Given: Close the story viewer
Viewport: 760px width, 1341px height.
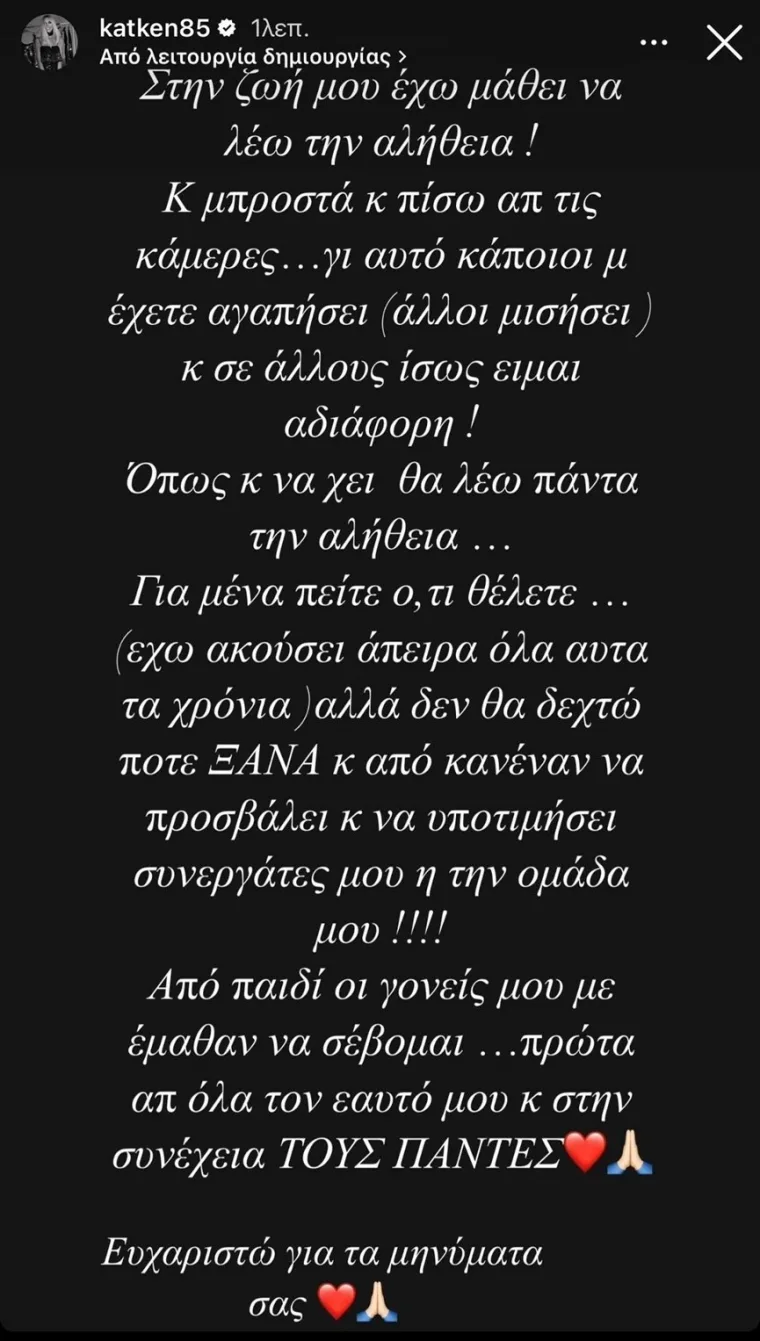Looking at the screenshot, I should point(724,43).
